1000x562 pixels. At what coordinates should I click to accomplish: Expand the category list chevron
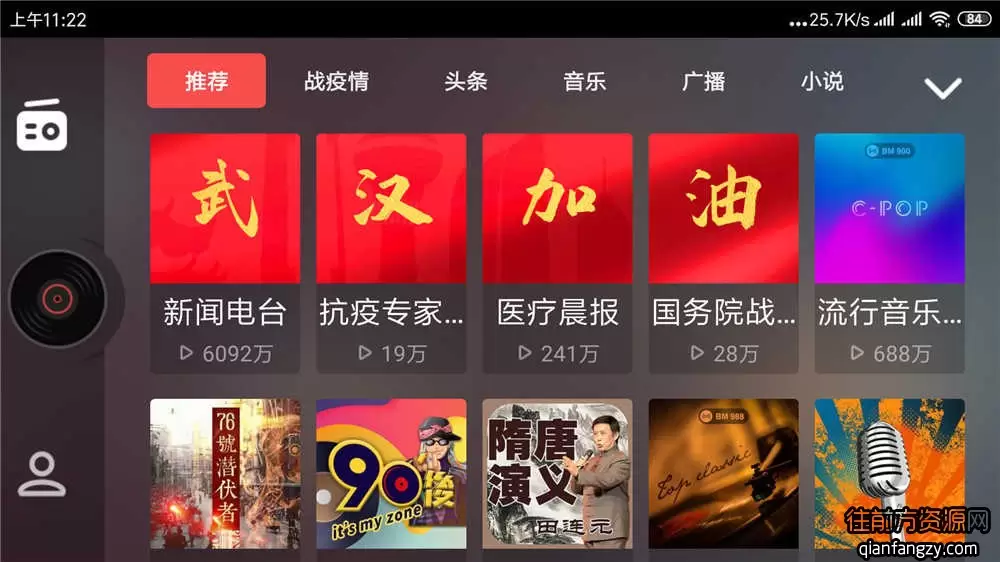[942, 88]
